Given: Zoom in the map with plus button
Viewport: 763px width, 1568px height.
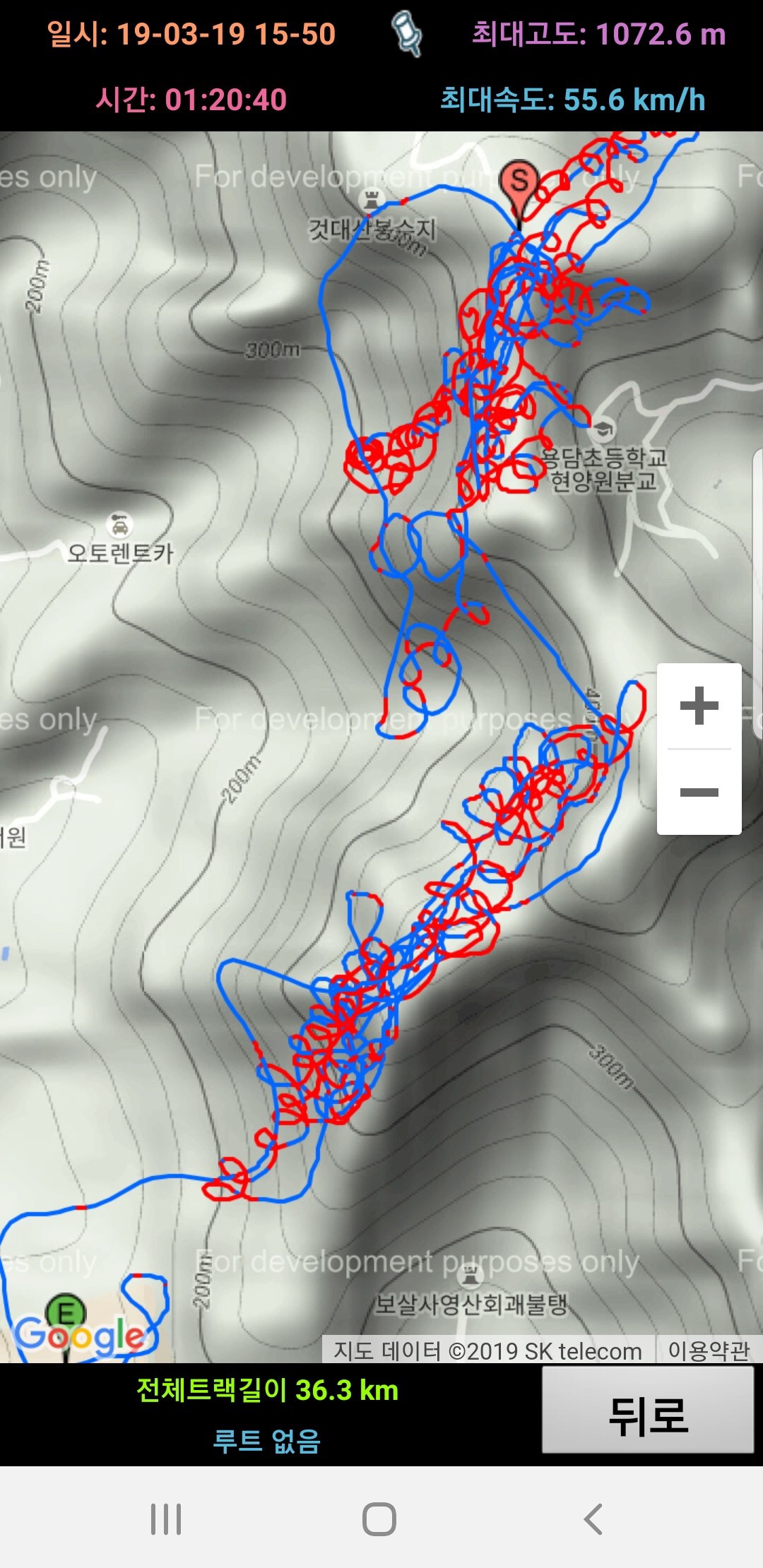Looking at the screenshot, I should pyautogui.click(x=699, y=706).
